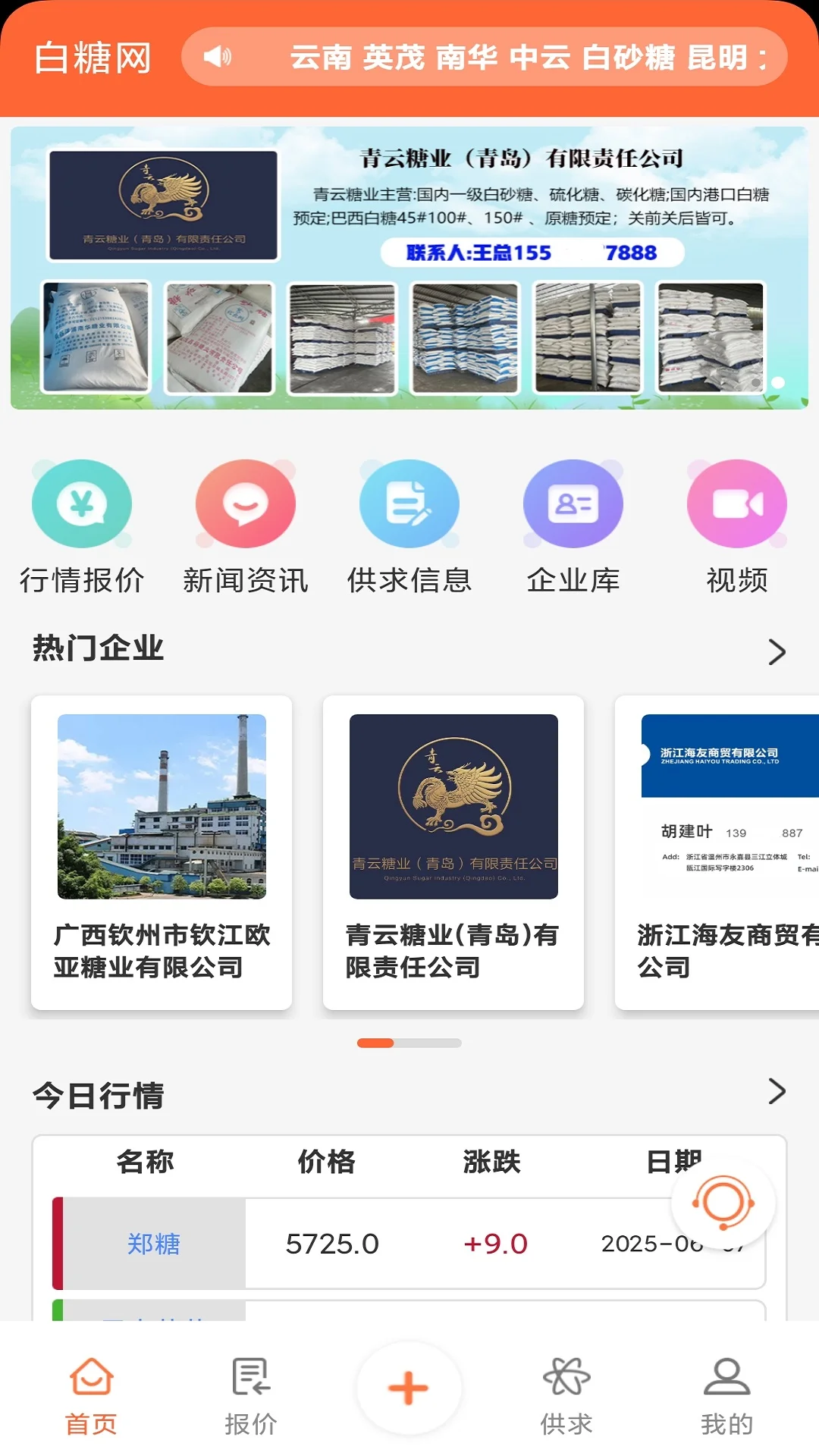Open the 供求信息 supply-demand icon

coord(409,504)
